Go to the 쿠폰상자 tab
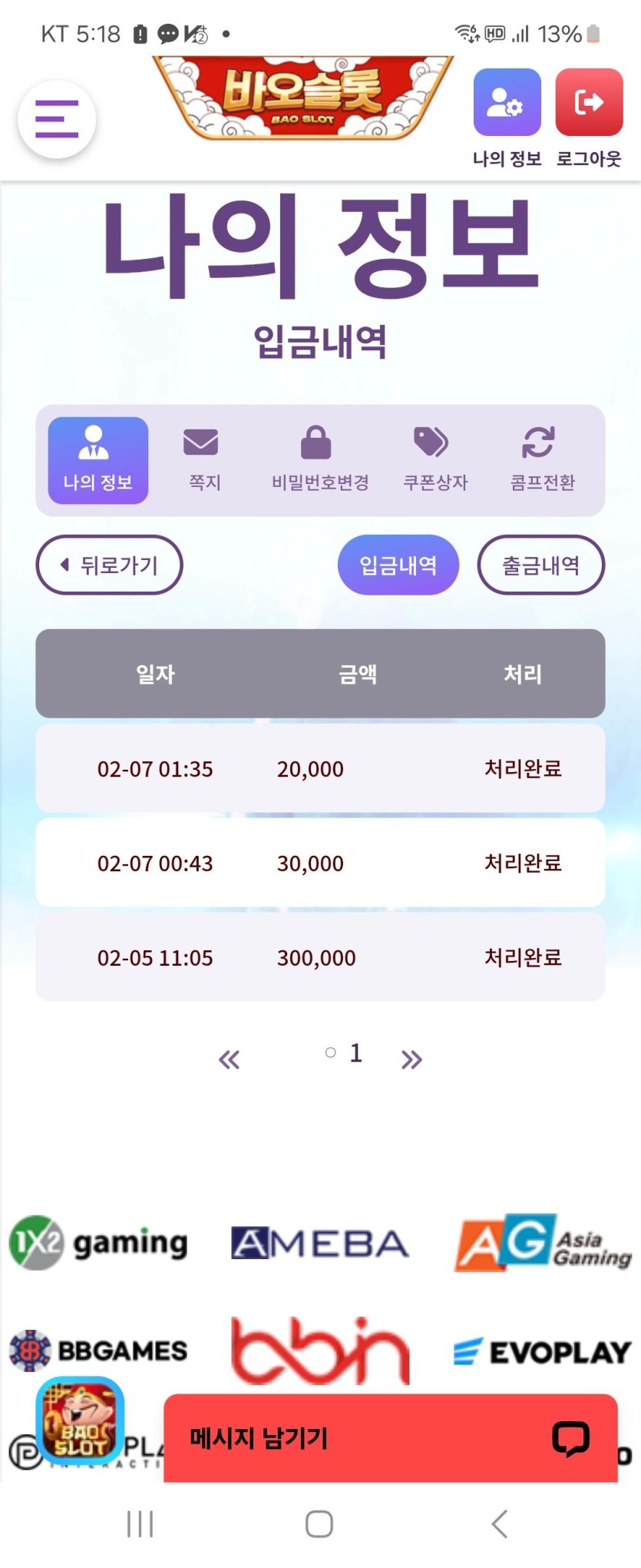 click(435, 460)
